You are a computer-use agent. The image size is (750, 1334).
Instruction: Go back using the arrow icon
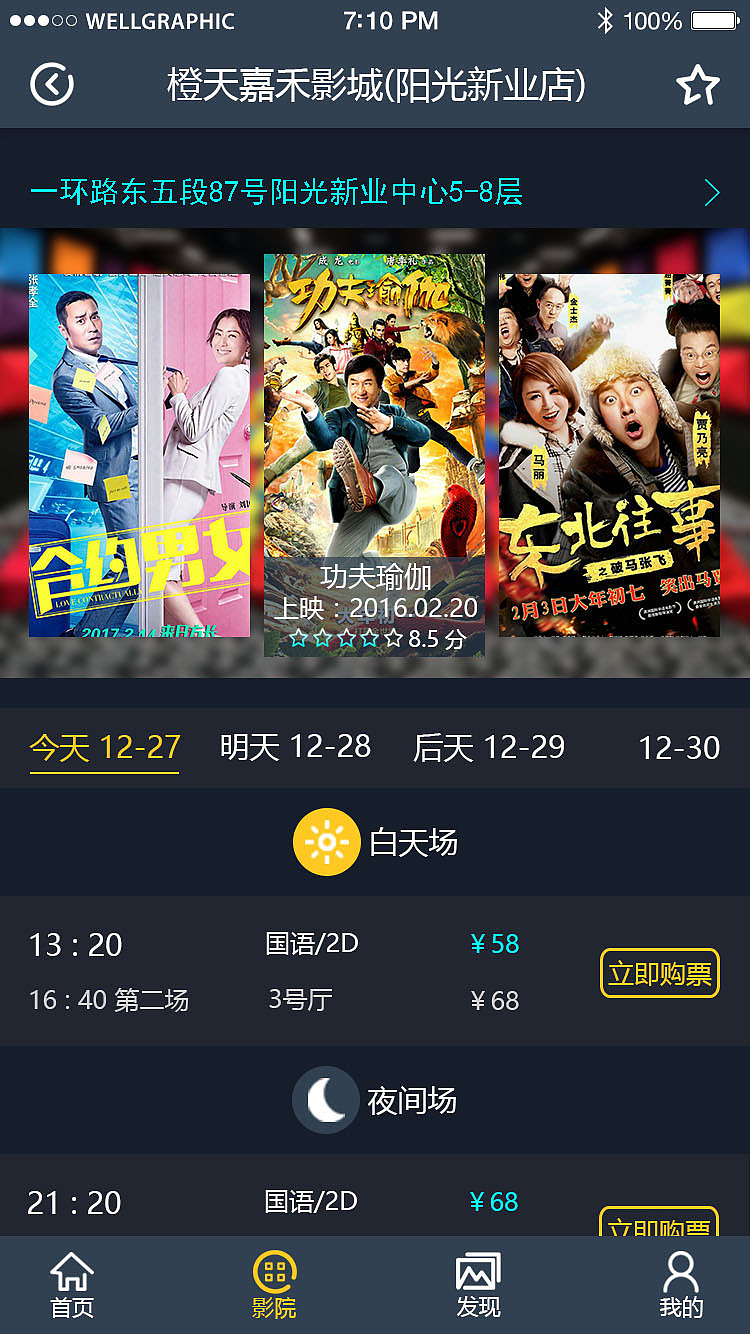[x=52, y=85]
